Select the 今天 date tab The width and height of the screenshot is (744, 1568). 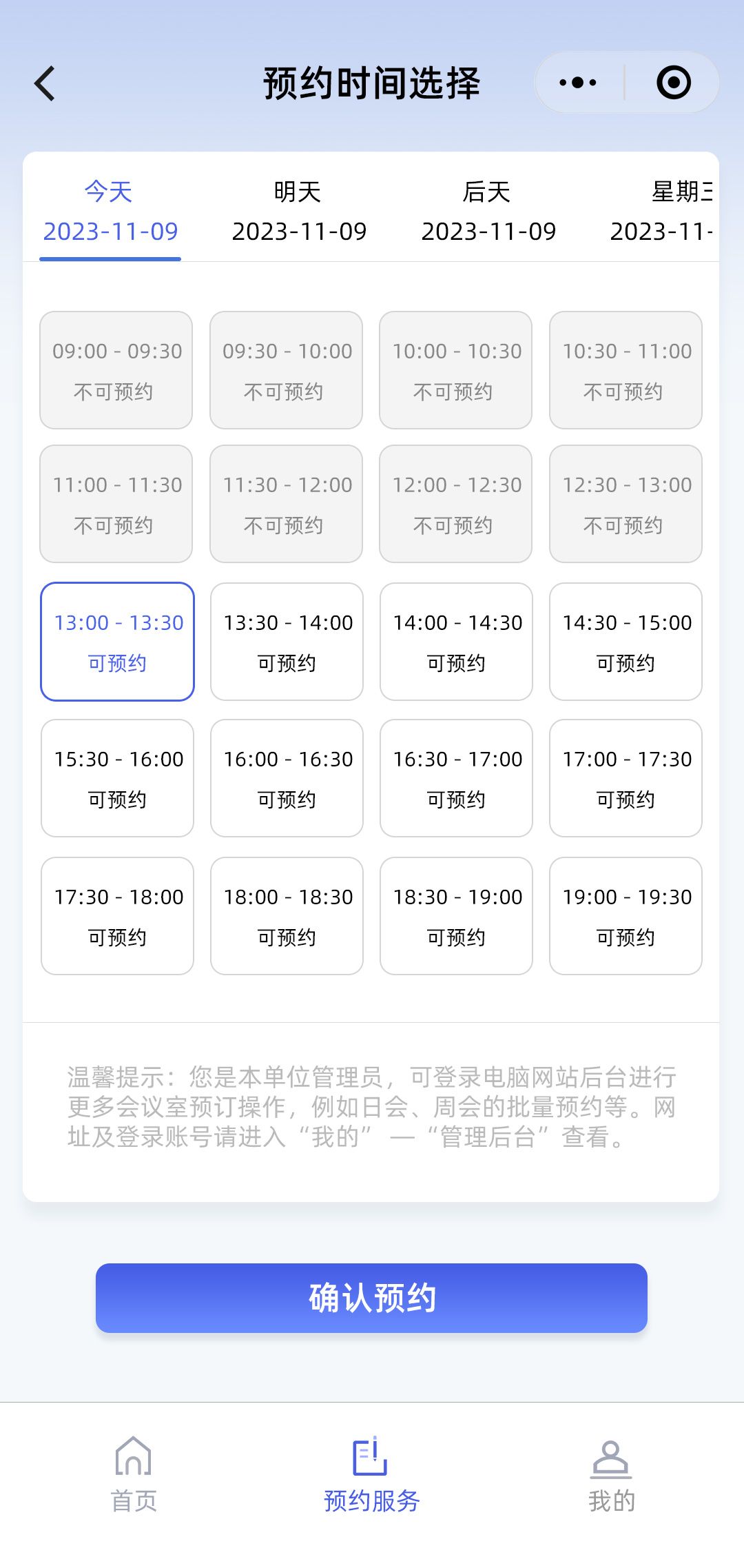(x=110, y=211)
